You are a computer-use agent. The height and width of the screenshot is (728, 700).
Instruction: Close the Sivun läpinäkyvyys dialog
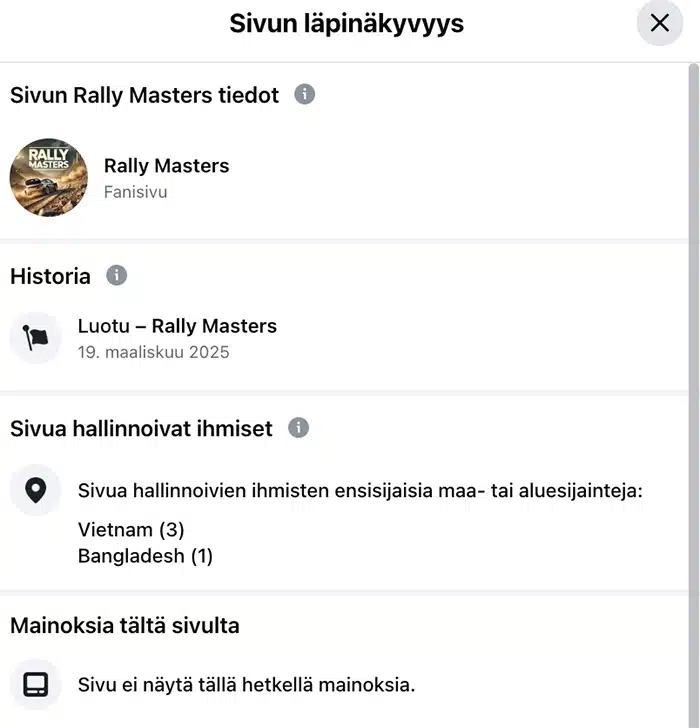(x=659, y=23)
